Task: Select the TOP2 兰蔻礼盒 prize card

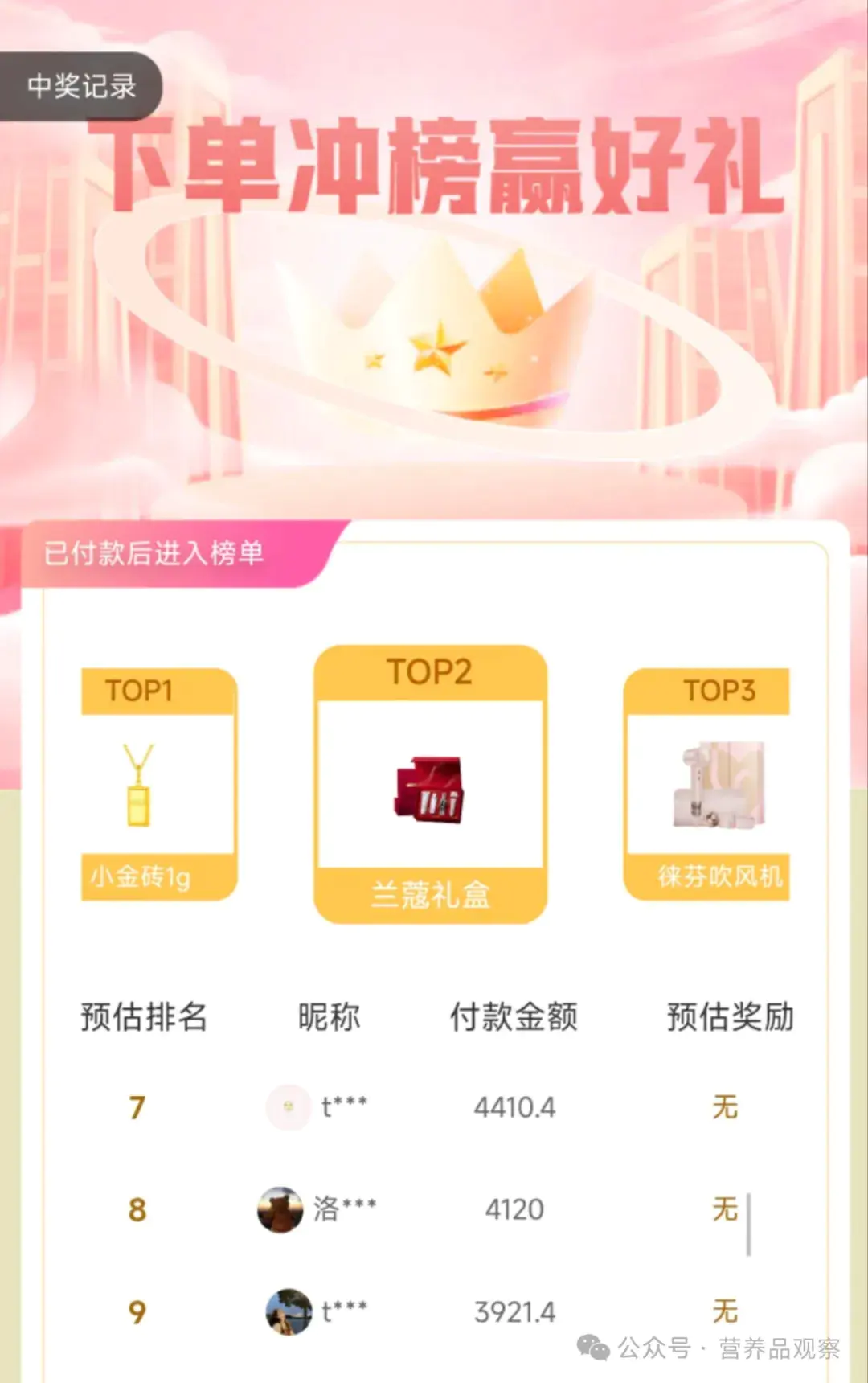Action: click(430, 784)
